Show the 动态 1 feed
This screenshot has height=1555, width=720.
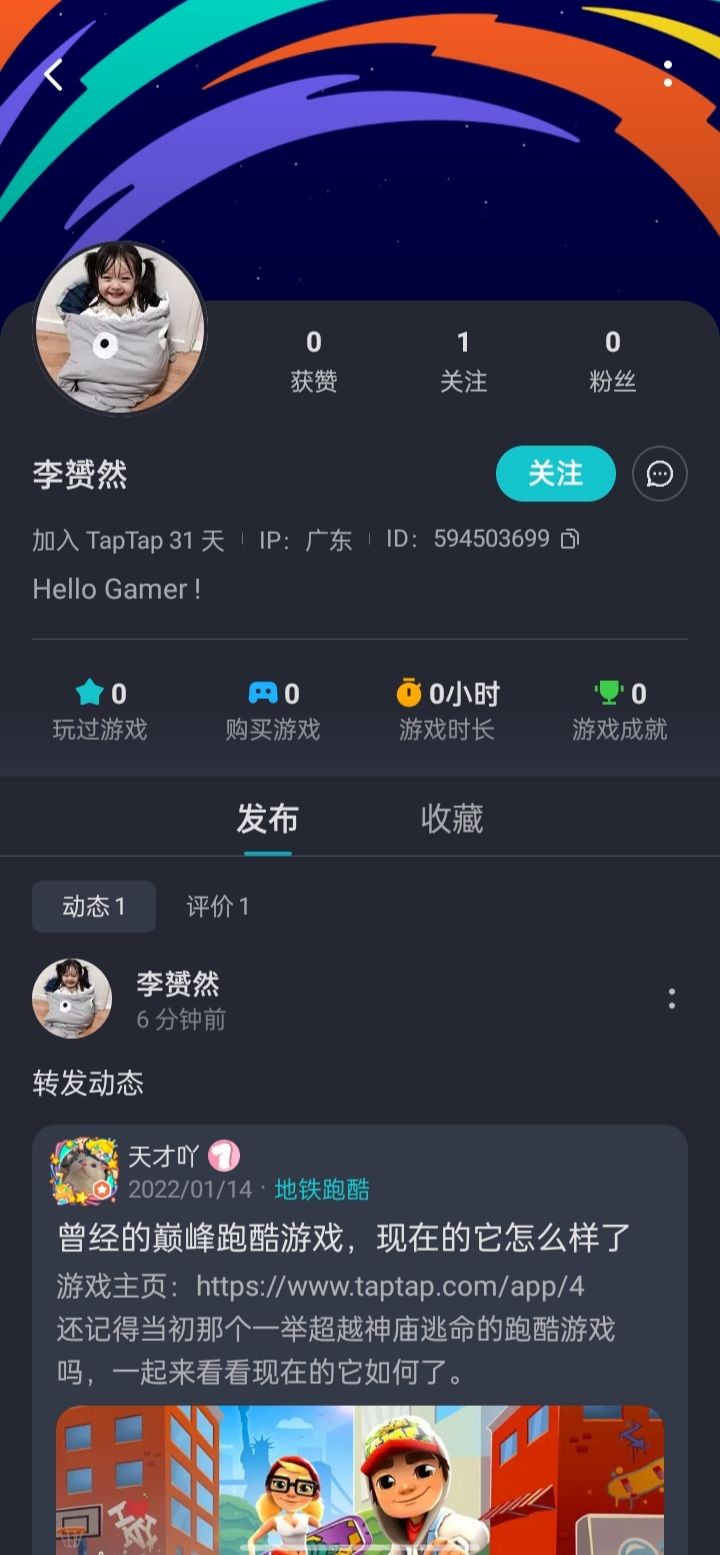tap(94, 907)
